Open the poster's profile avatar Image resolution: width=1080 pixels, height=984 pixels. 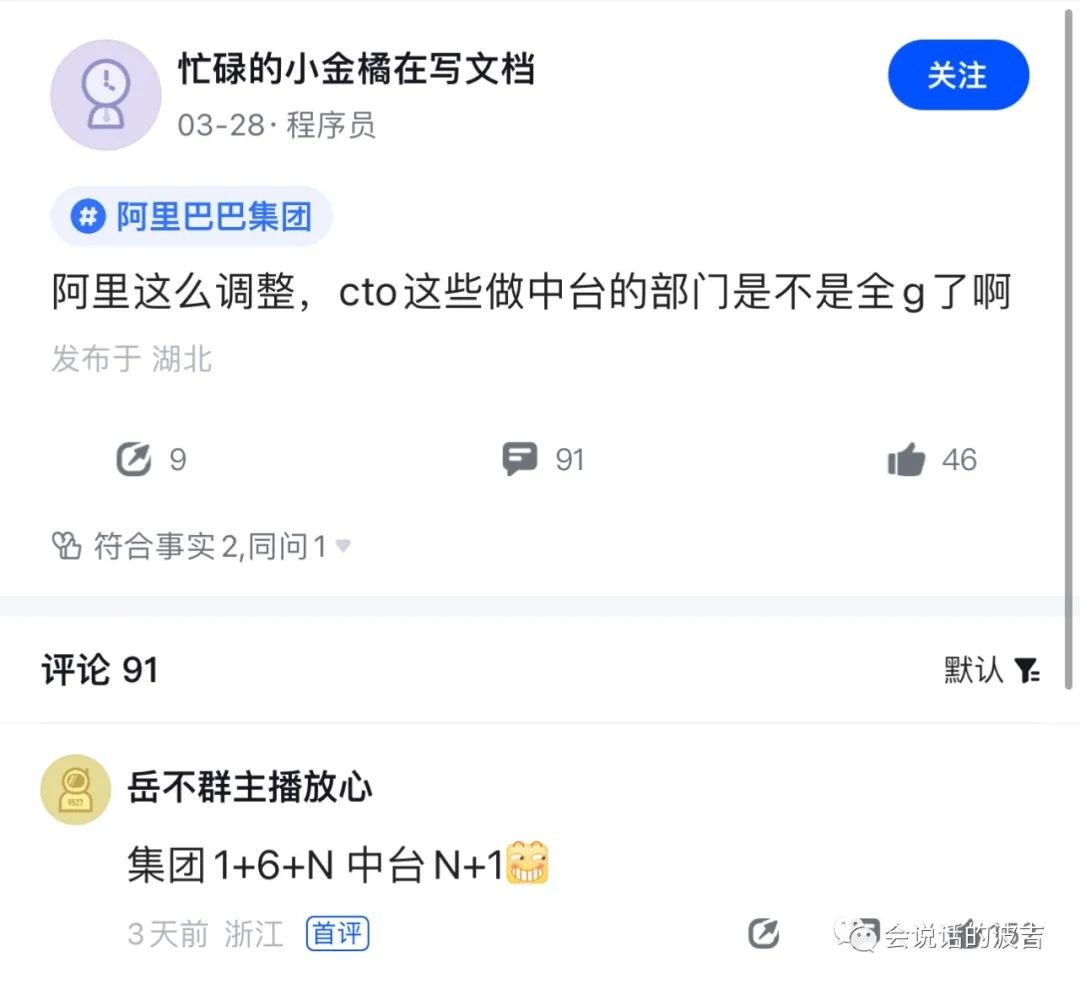(x=106, y=95)
